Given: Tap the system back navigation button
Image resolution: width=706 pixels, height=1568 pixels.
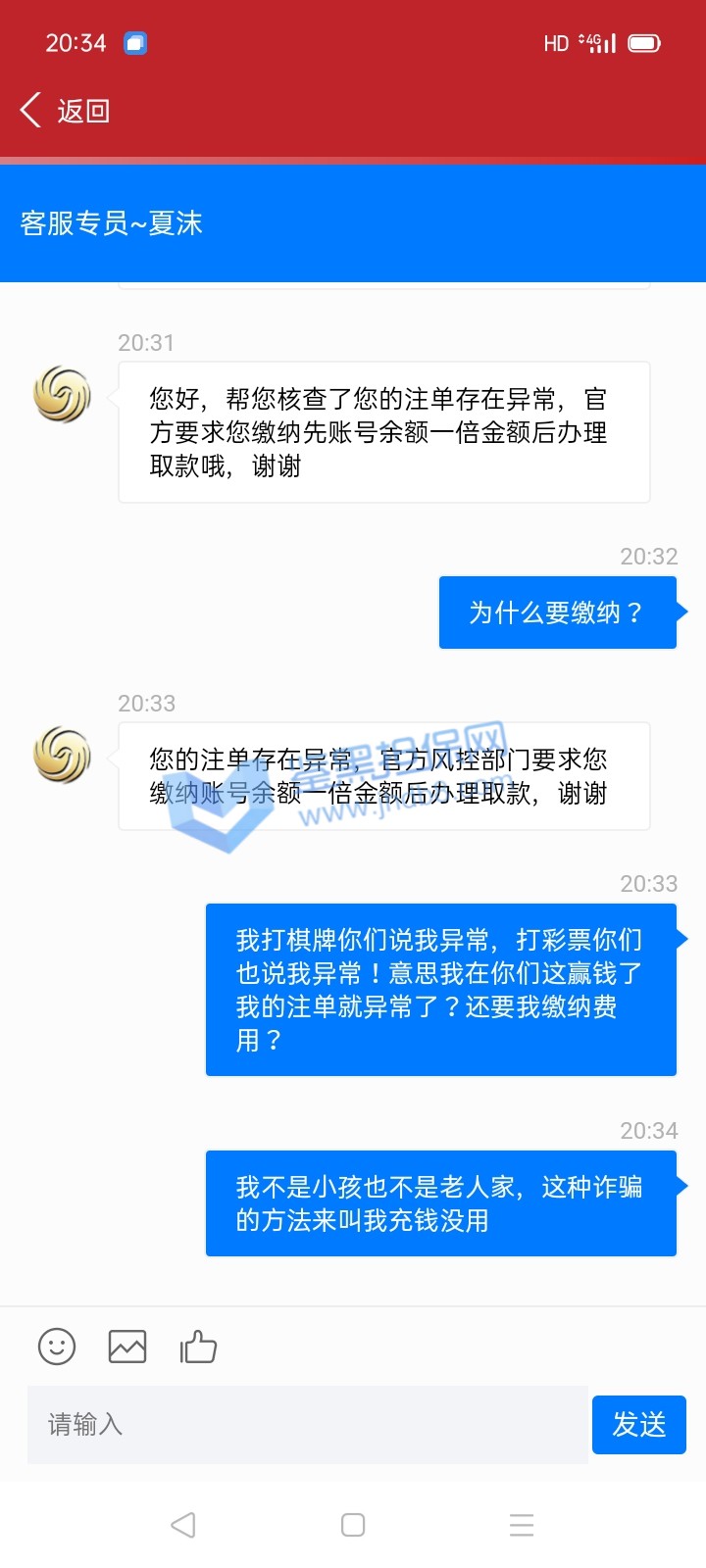Looking at the screenshot, I should tap(183, 1525).
